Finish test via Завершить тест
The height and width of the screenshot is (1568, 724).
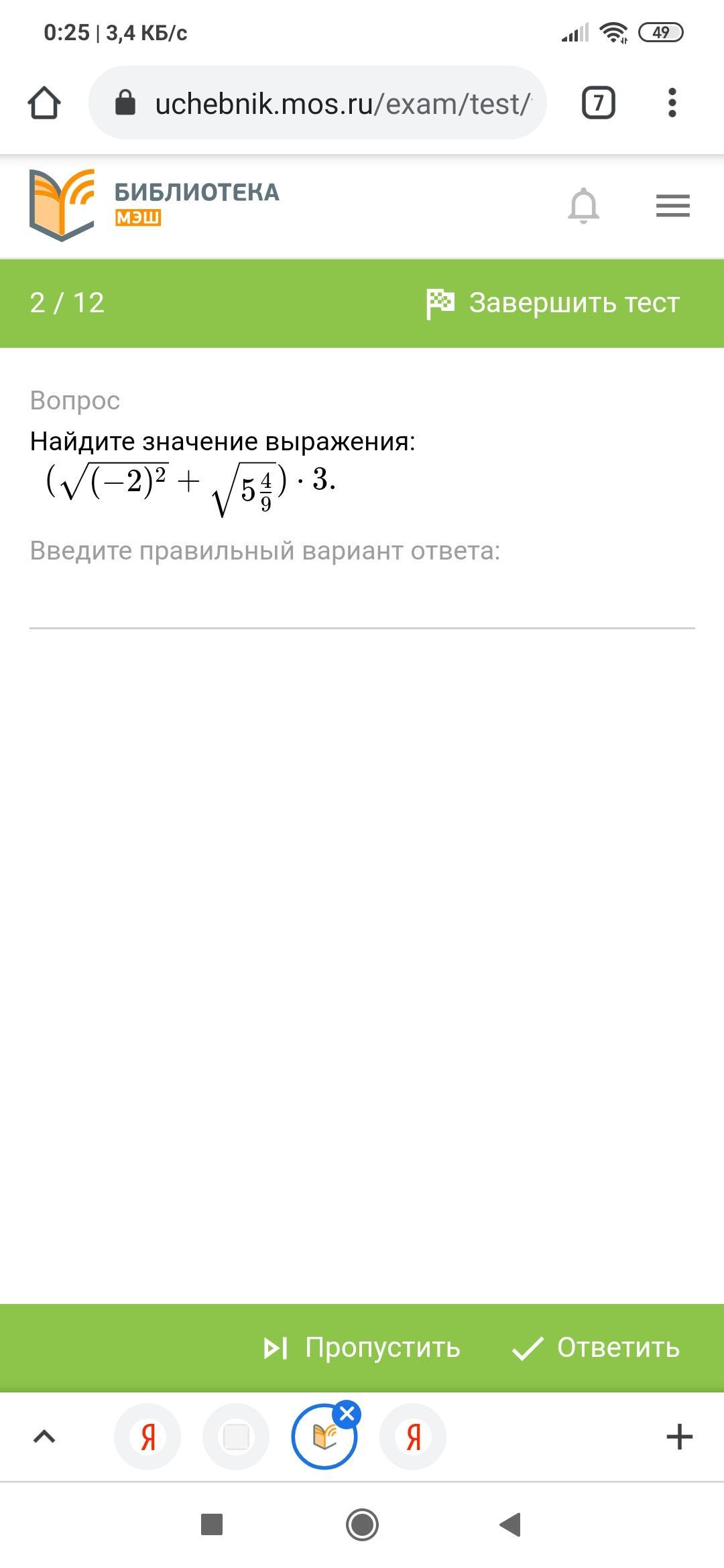tap(554, 303)
